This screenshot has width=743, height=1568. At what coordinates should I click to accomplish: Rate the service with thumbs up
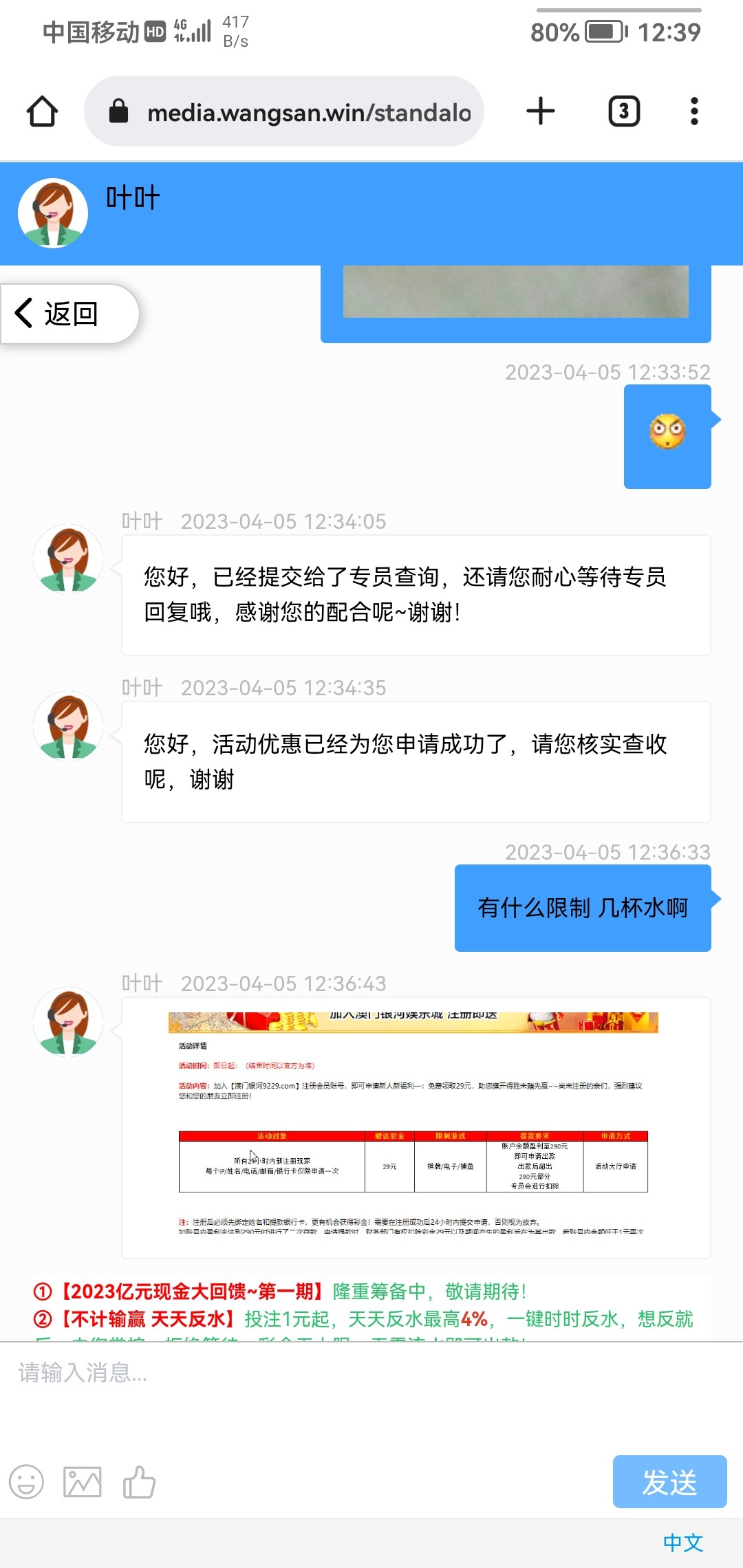click(x=139, y=1481)
